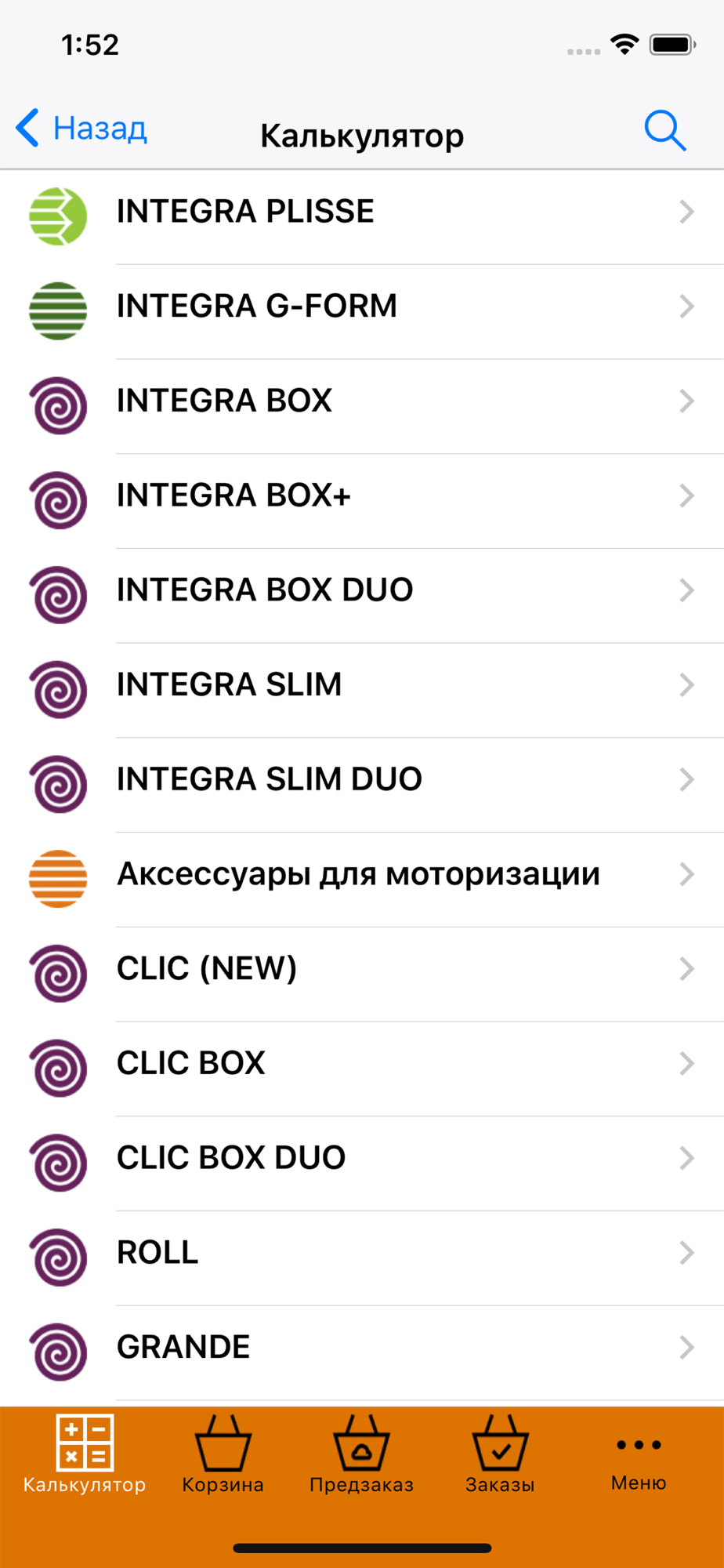
Task: Select INTEGRA SLIM product
Action: coord(362,685)
